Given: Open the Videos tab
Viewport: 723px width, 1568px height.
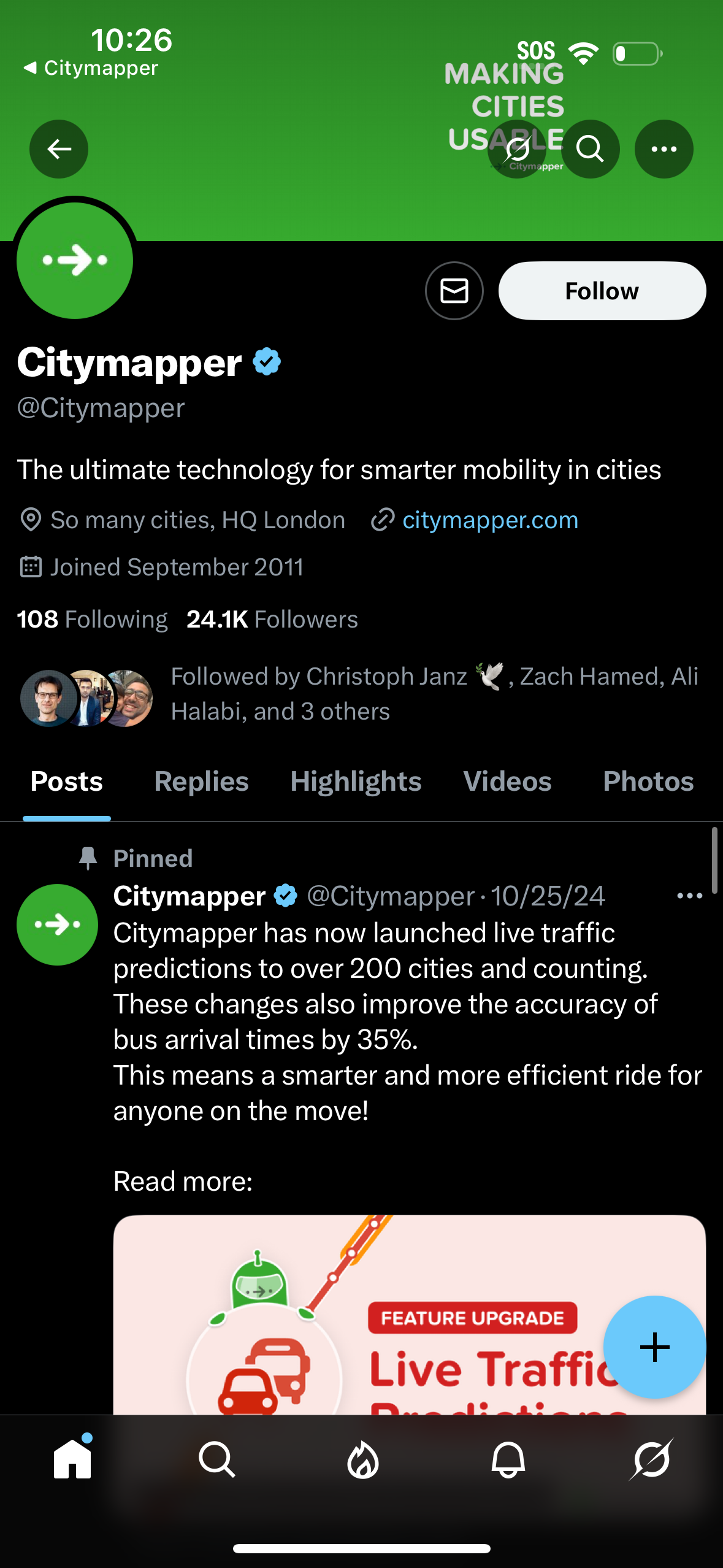Looking at the screenshot, I should coord(507,782).
